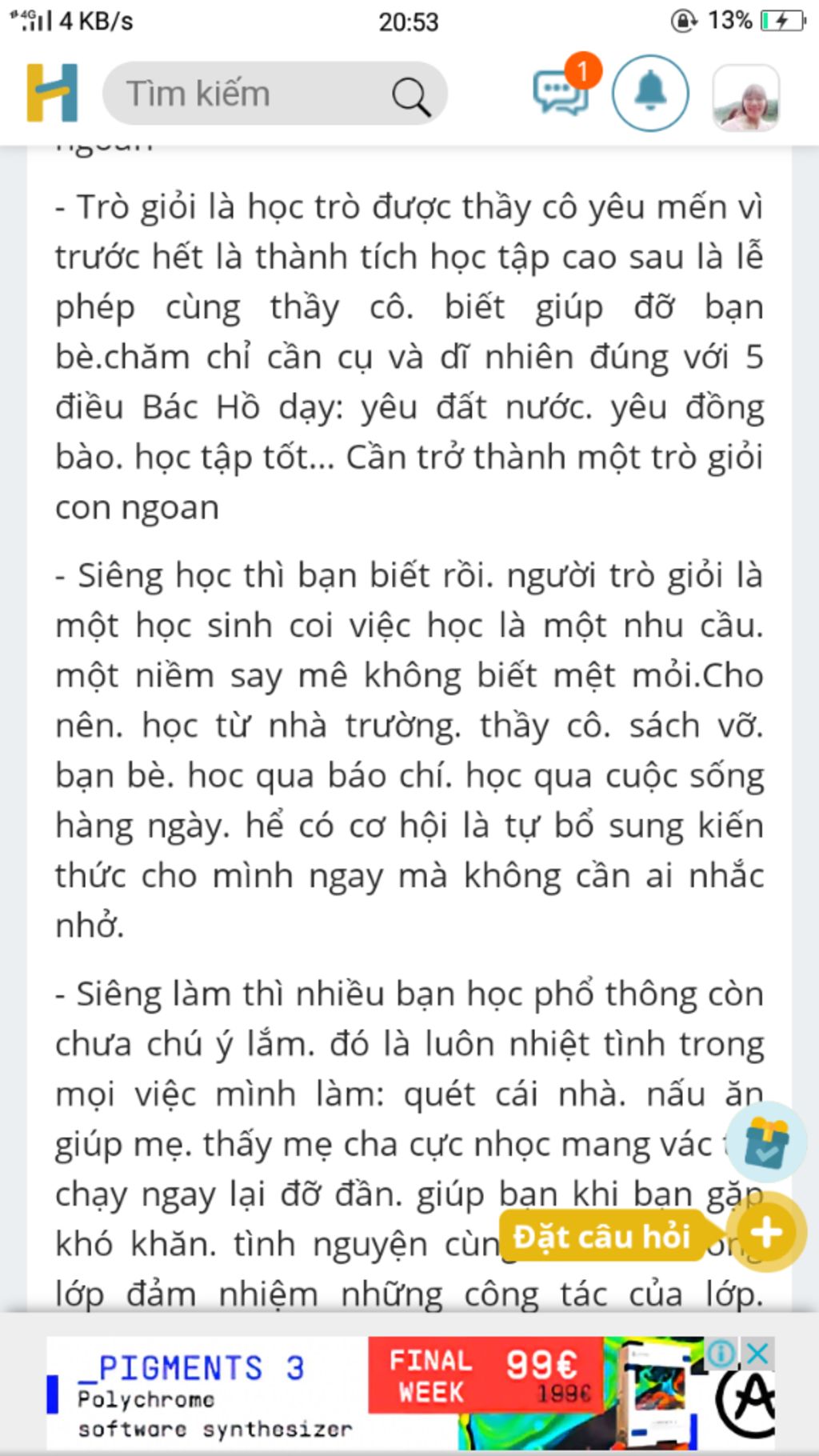The width and height of the screenshot is (819, 1456).
Task: Open the profile avatar
Action: click(x=745, y=96)
